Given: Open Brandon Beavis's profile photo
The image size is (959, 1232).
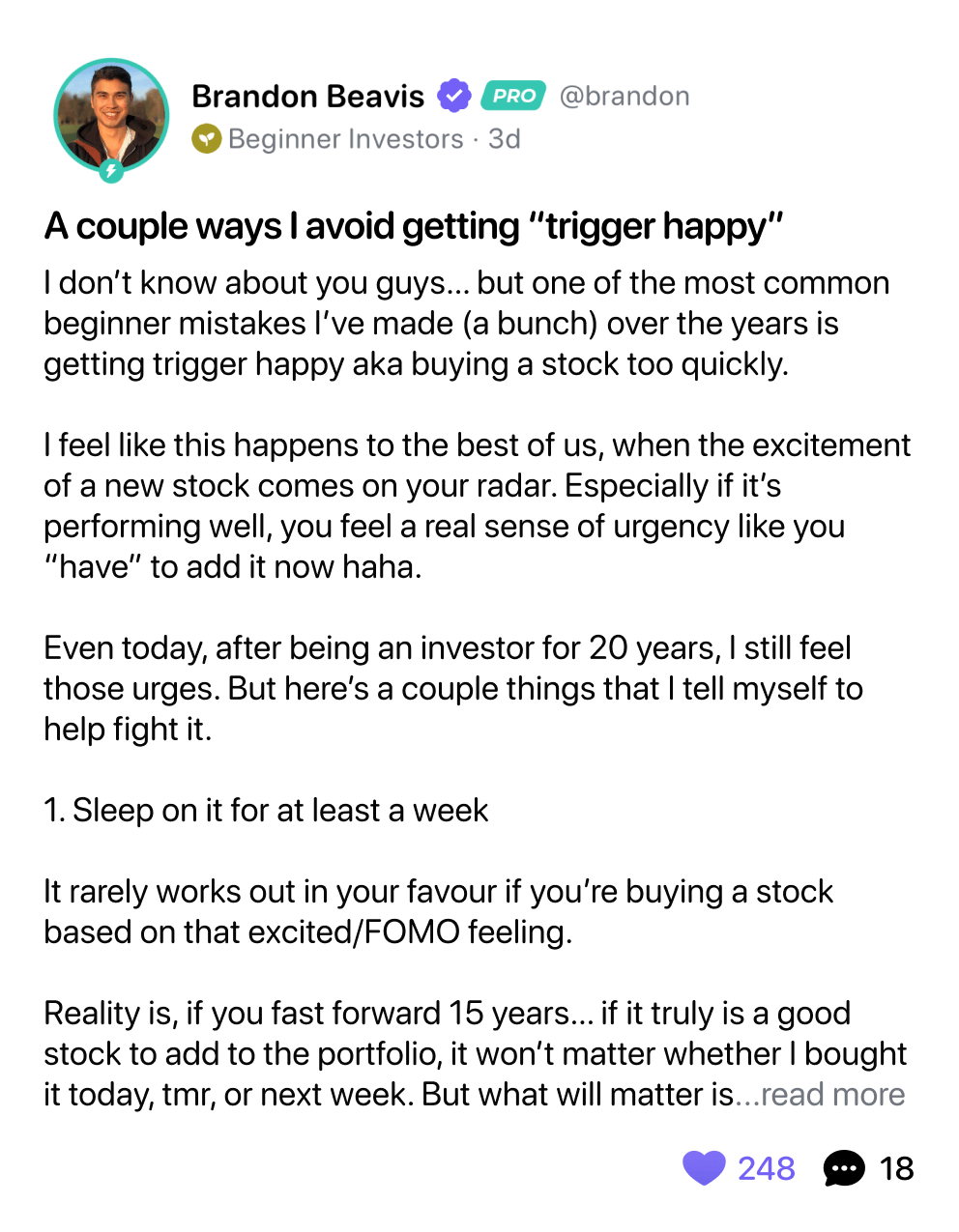Looking at the screenshot, I should click(x=111, y=116).
